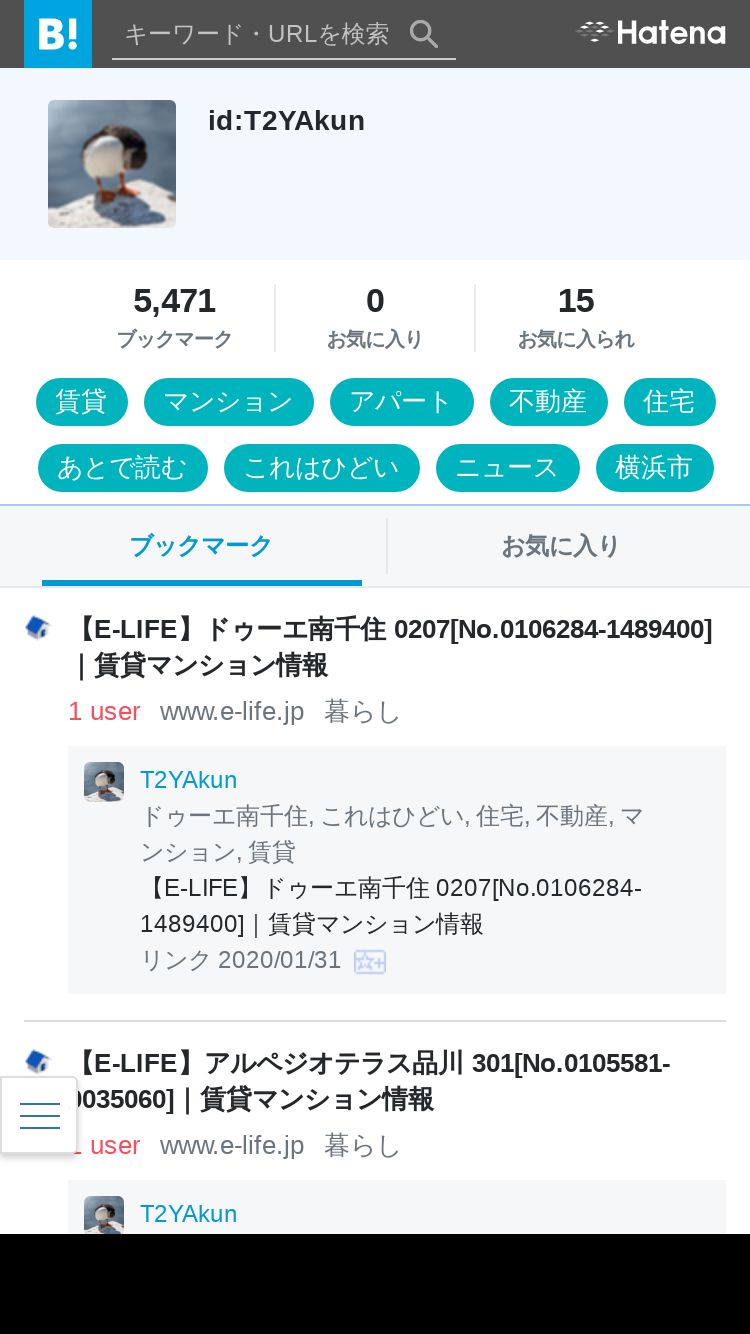Add a star to the ドゥーエ南千住 bookmark
This screenshot has height=1334, width=750.
(x=370, y=961)
